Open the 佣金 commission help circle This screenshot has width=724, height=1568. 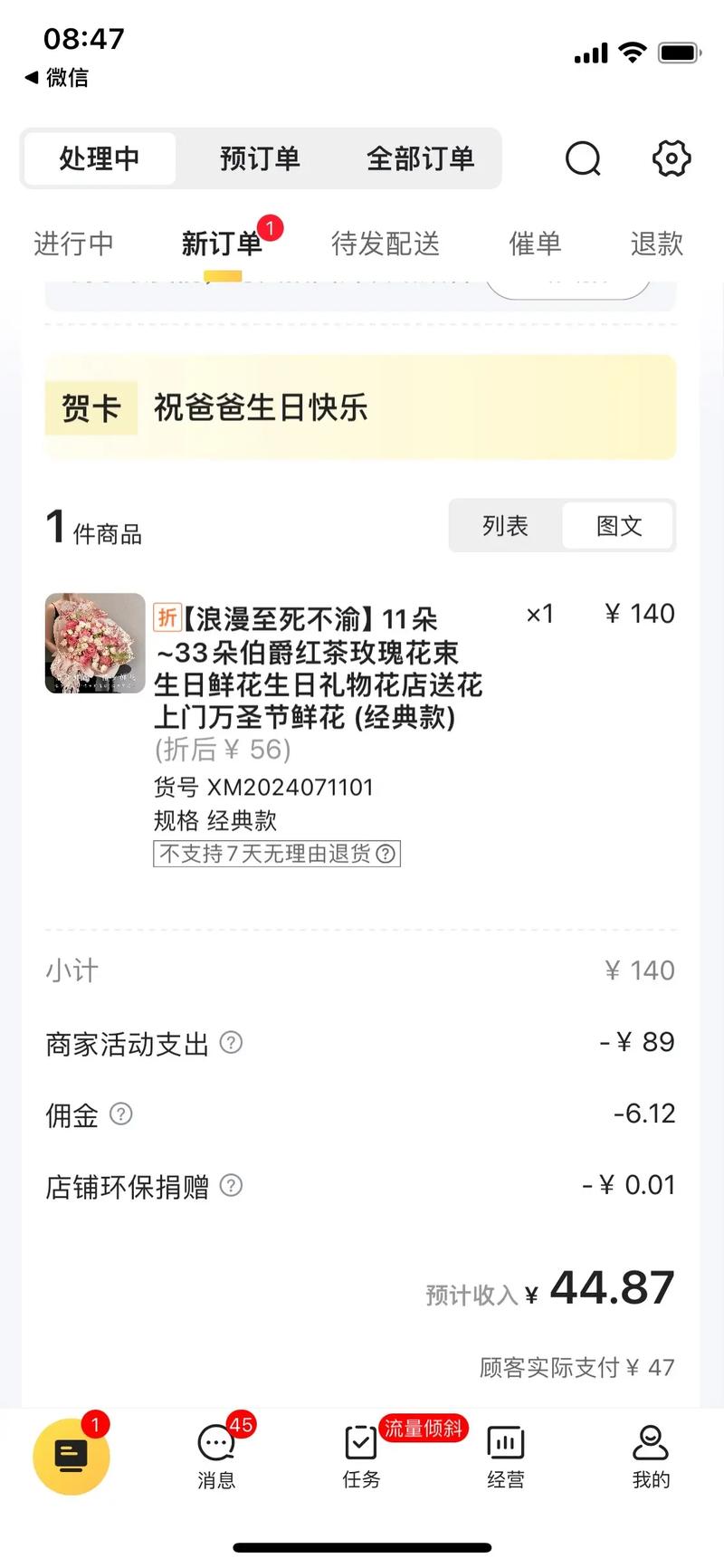point(120,1114)
